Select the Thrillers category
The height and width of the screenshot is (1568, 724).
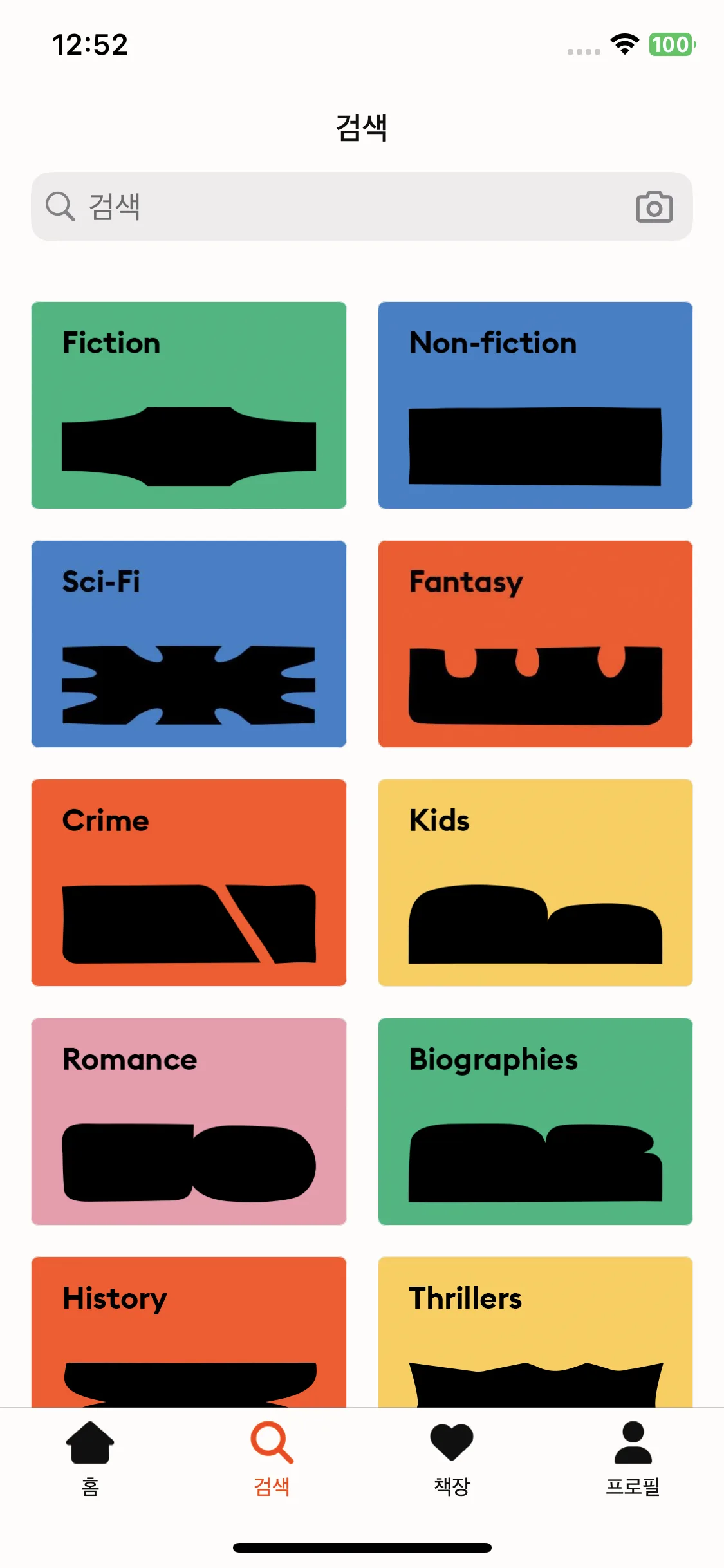(535, 1331)
